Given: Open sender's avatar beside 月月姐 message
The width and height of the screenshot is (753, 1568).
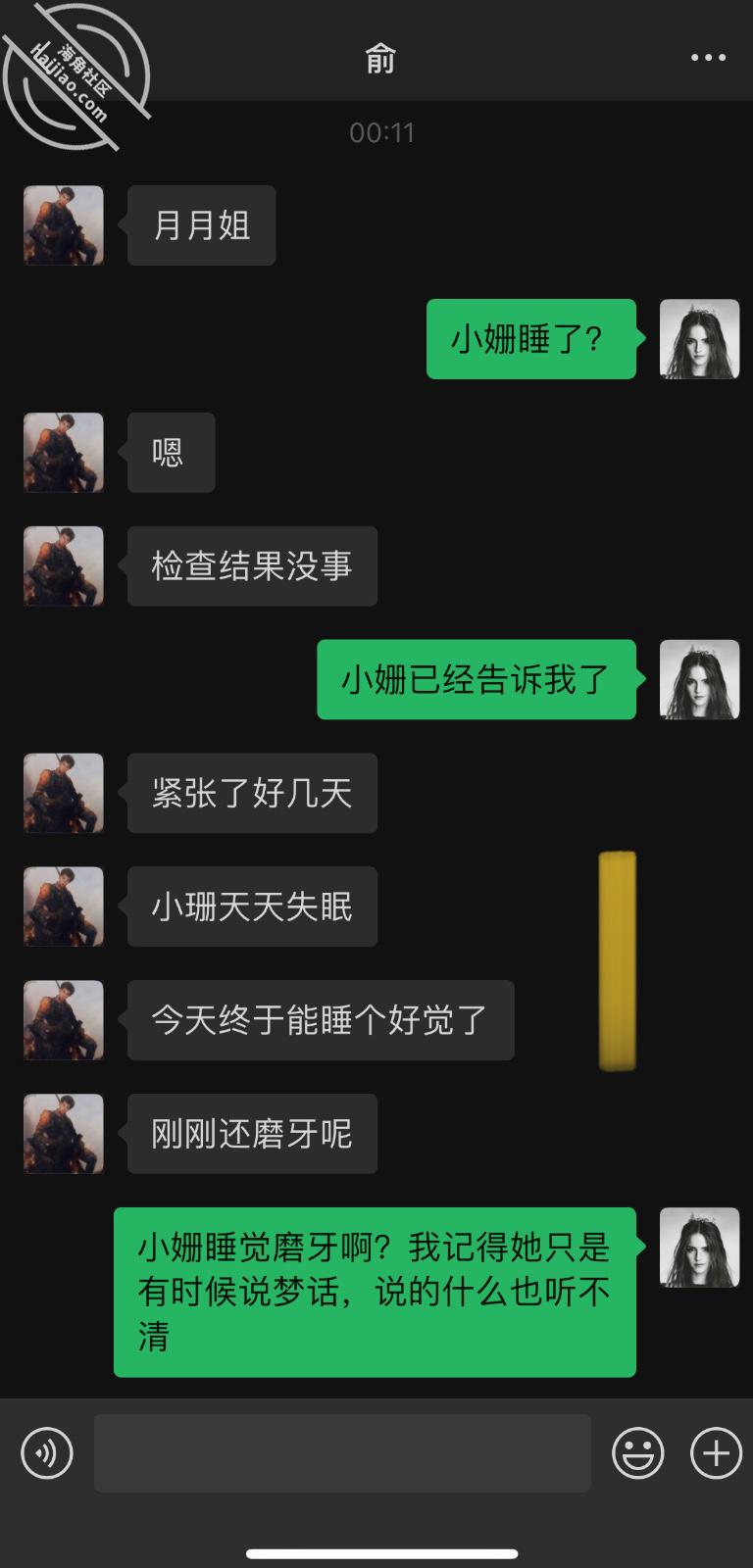Looking at the screenshot, I should coord(64,225).
